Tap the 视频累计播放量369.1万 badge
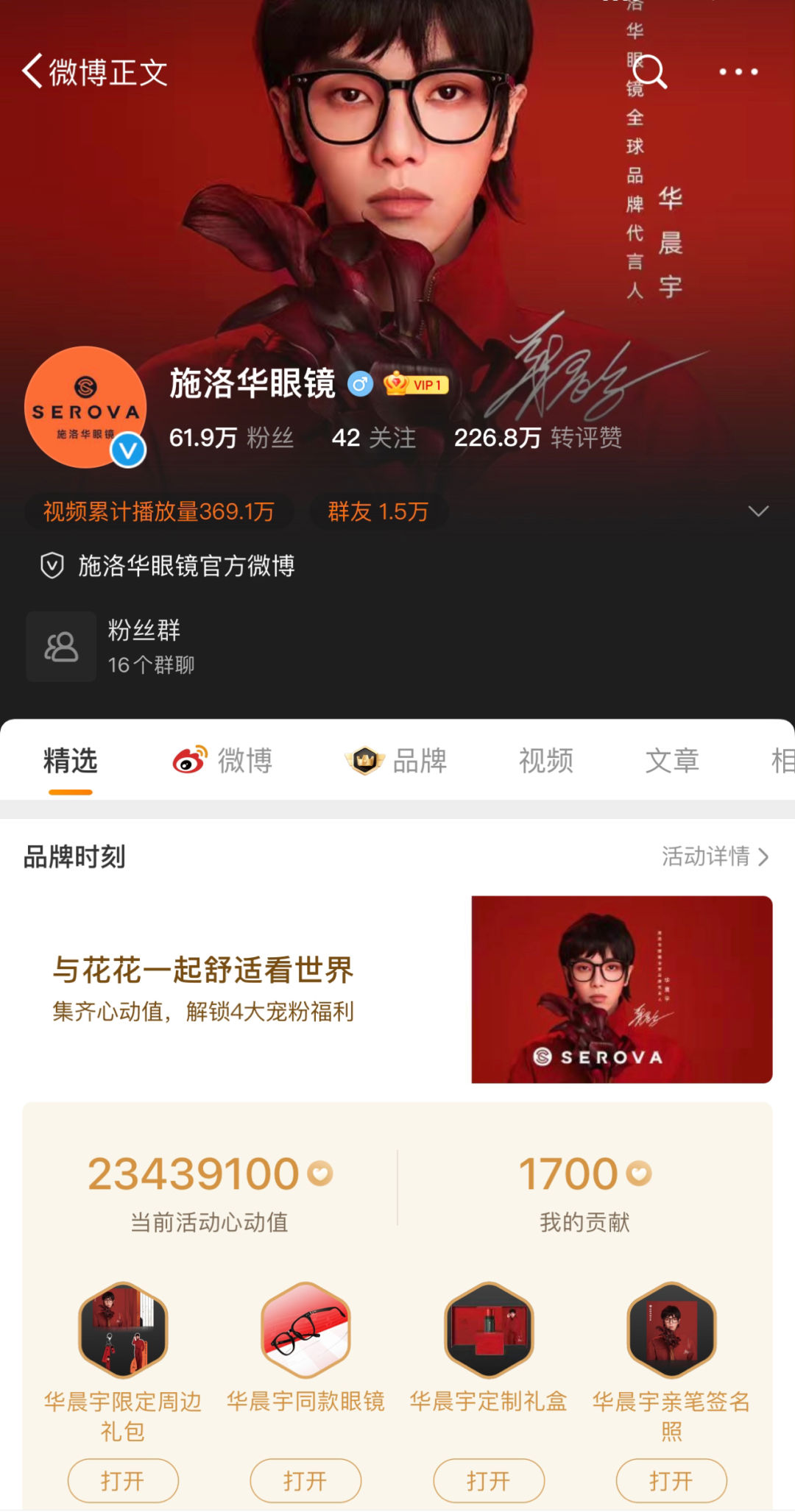The height and width of the screenshot is (1512, 795). tap(158, 511)
